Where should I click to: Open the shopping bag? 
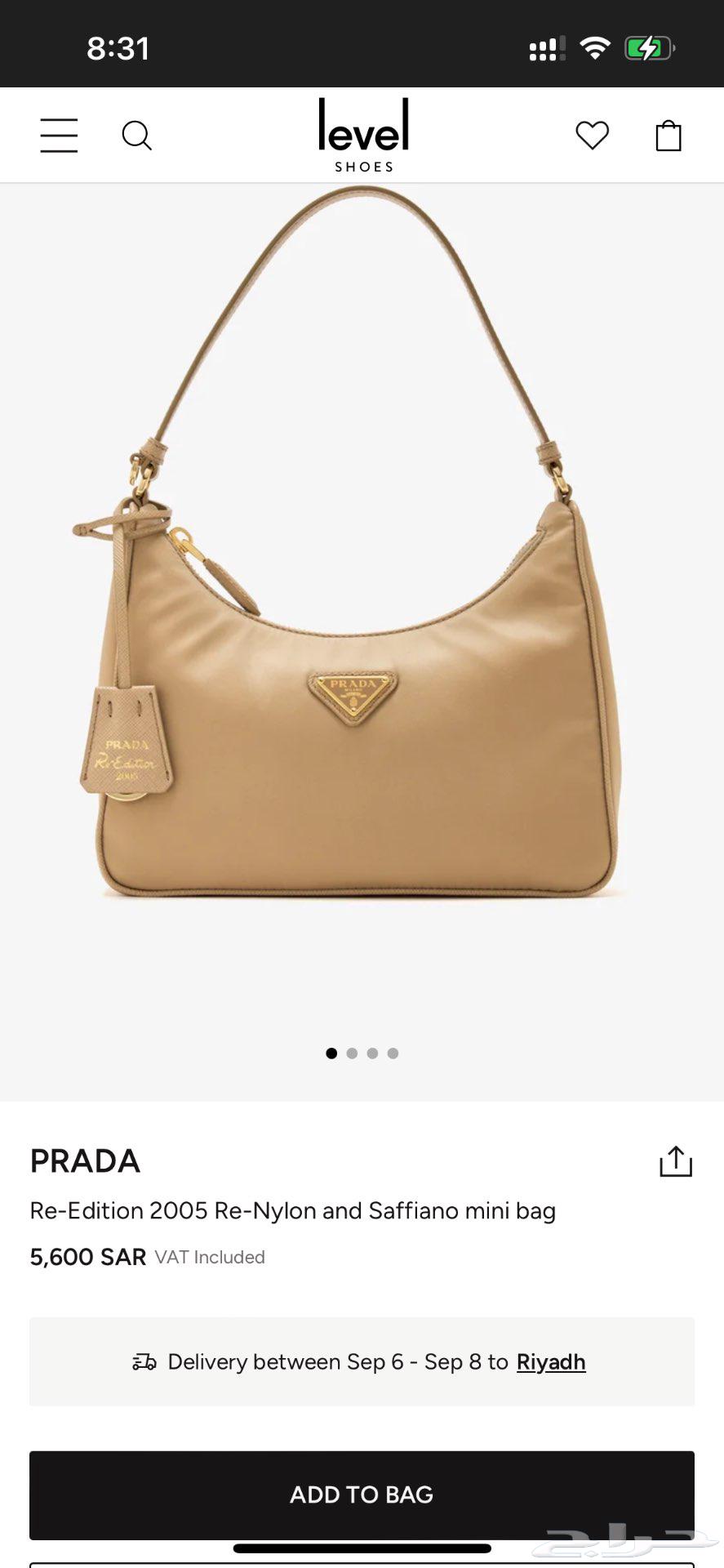click(x=668, y=136)
